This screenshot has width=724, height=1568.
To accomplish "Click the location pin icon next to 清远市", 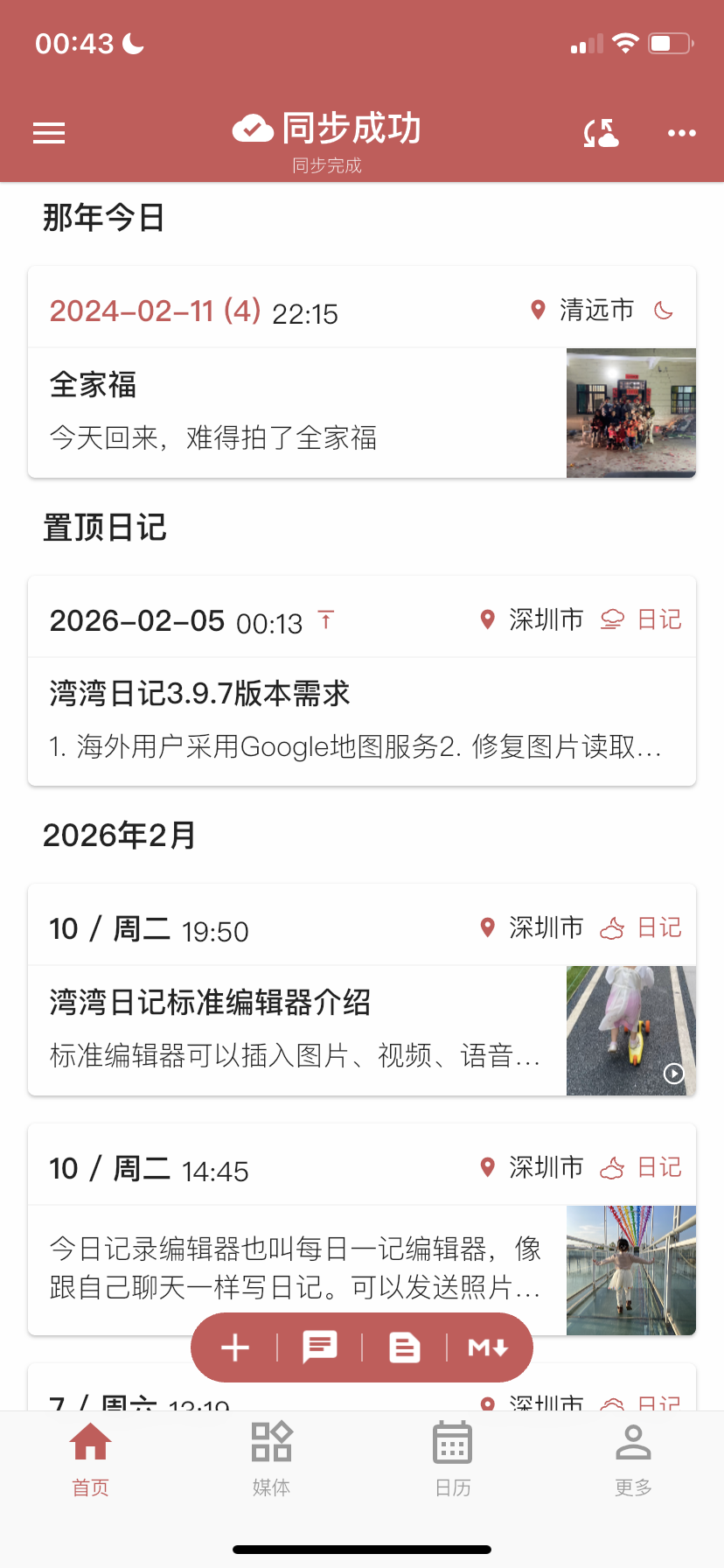I will [540, 310].
